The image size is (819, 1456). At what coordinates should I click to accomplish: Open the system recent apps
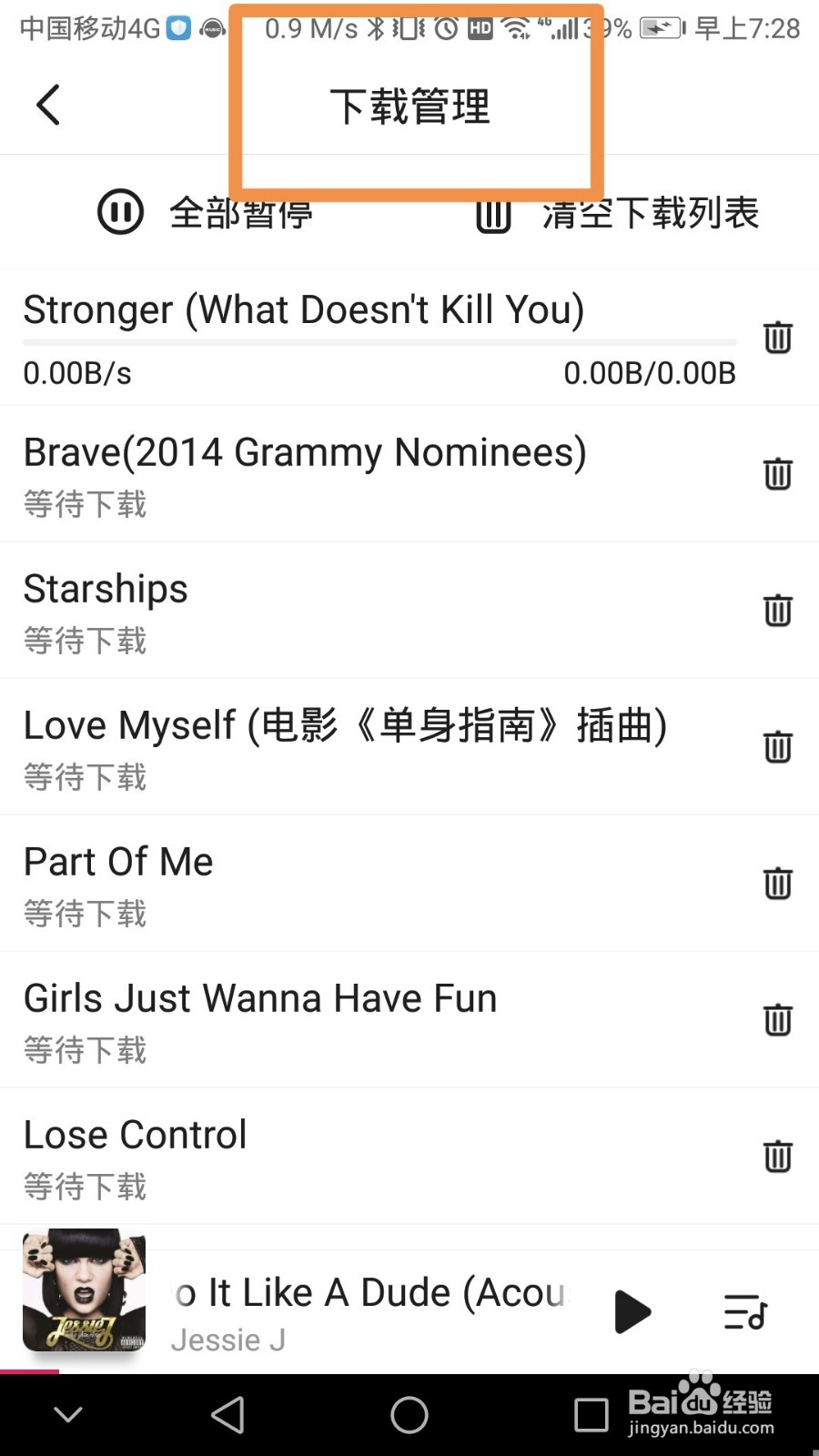tap(591, 1415)
